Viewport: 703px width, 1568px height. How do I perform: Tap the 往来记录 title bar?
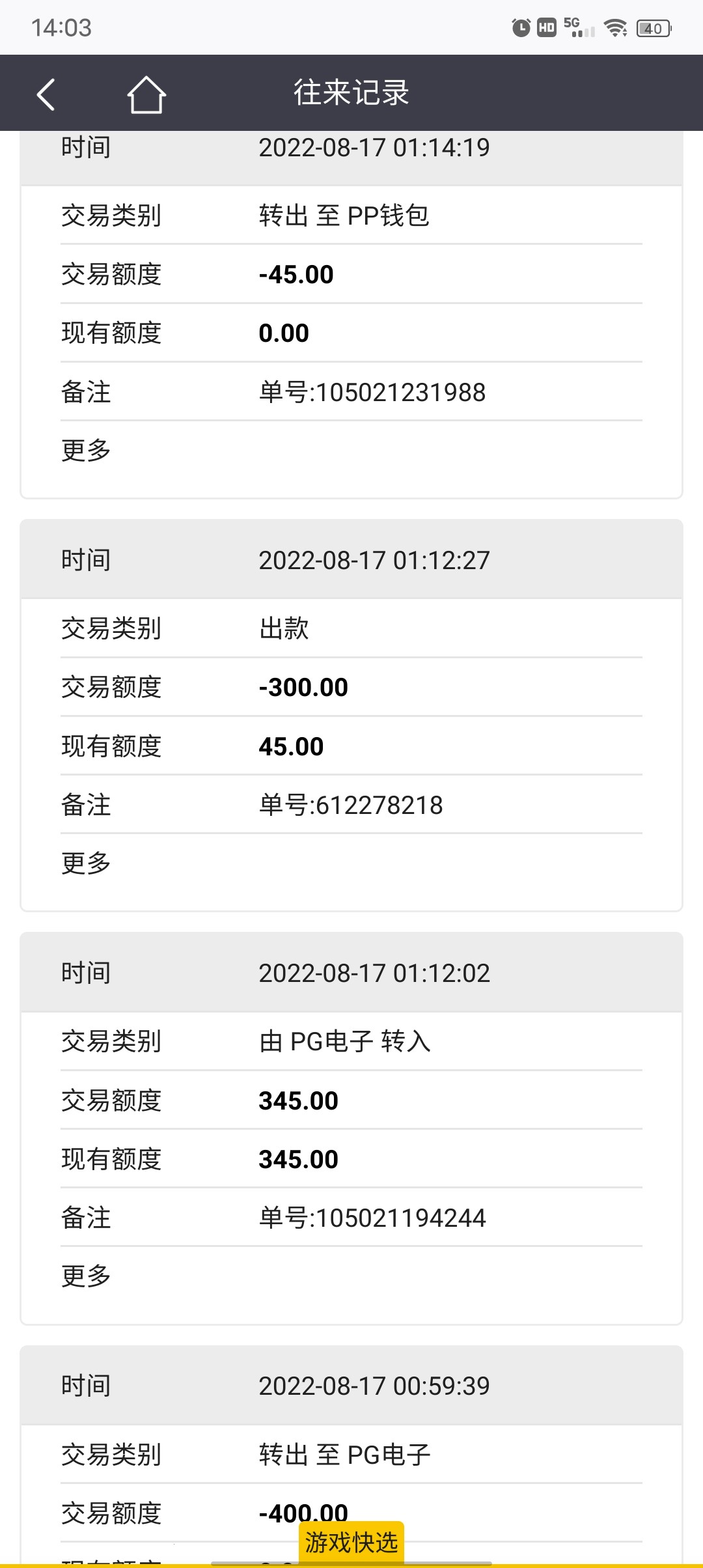(351, 92)
